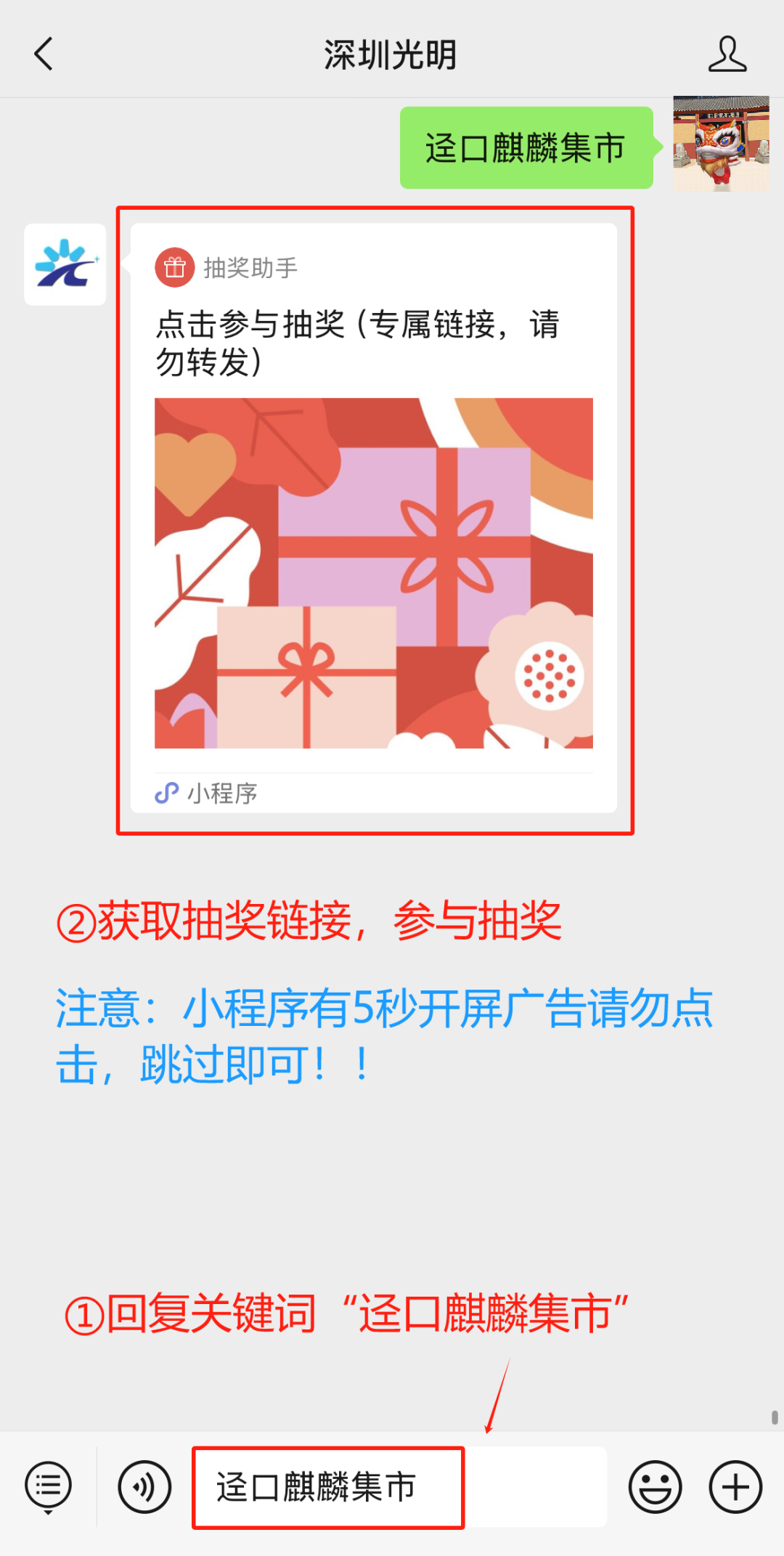View the sender's lion dance avatar
Screen dimensions: 784x1556
[720, 144]
